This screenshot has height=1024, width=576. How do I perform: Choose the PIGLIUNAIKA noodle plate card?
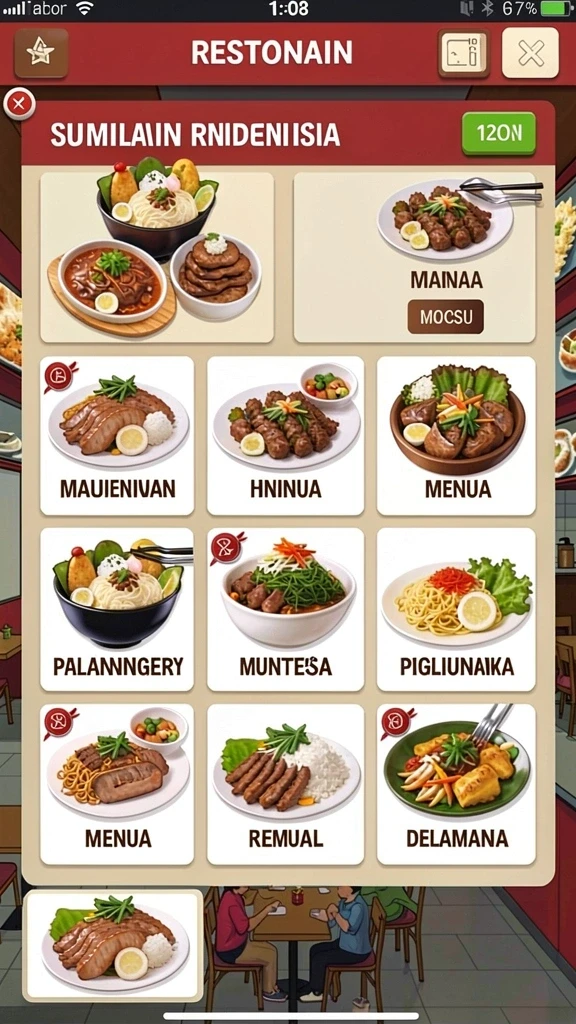coord(456,609)
